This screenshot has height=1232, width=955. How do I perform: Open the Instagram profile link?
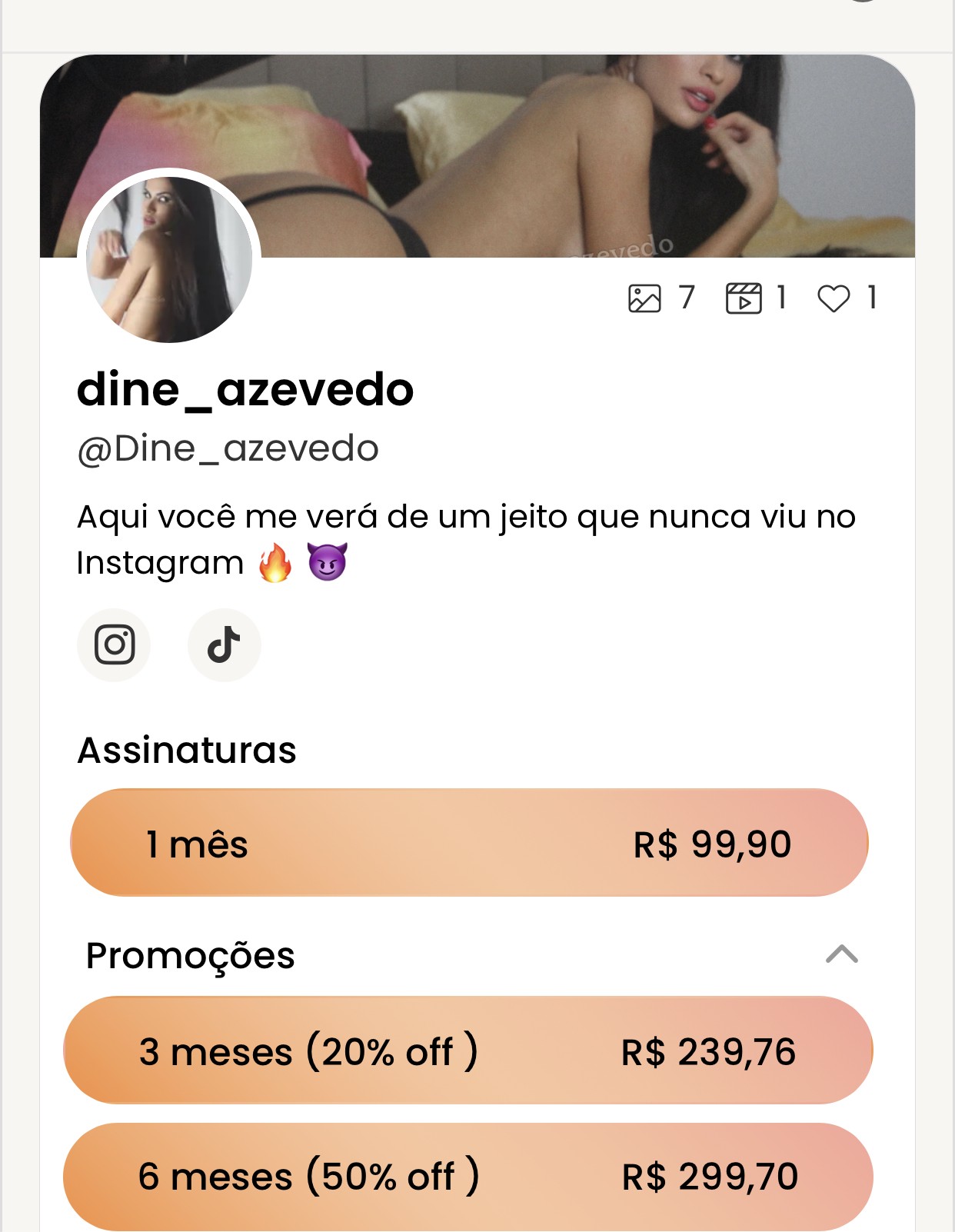tap(114, 644)
